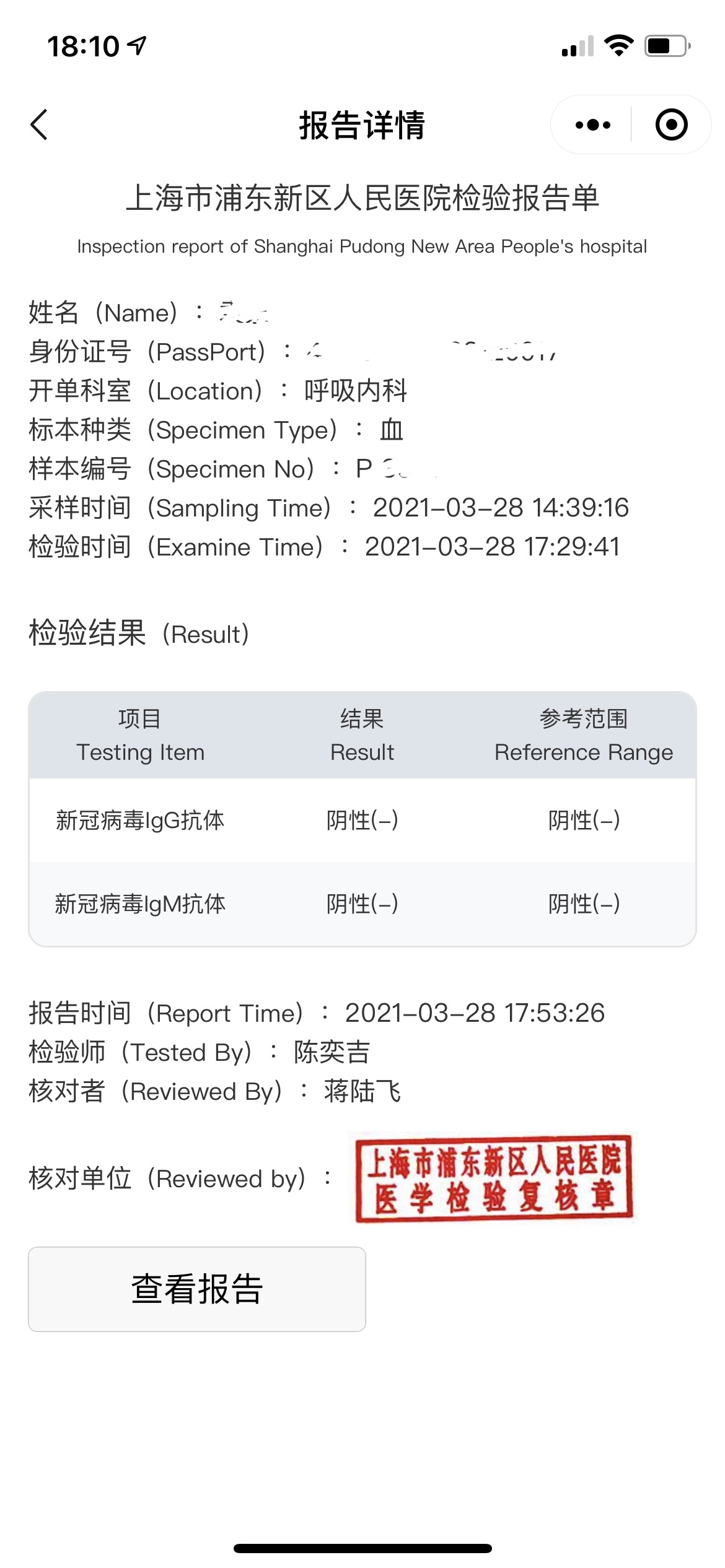Tap the 查看报告 button to view the report
Screen dimensions: 725x1568
pos(197,1289)
